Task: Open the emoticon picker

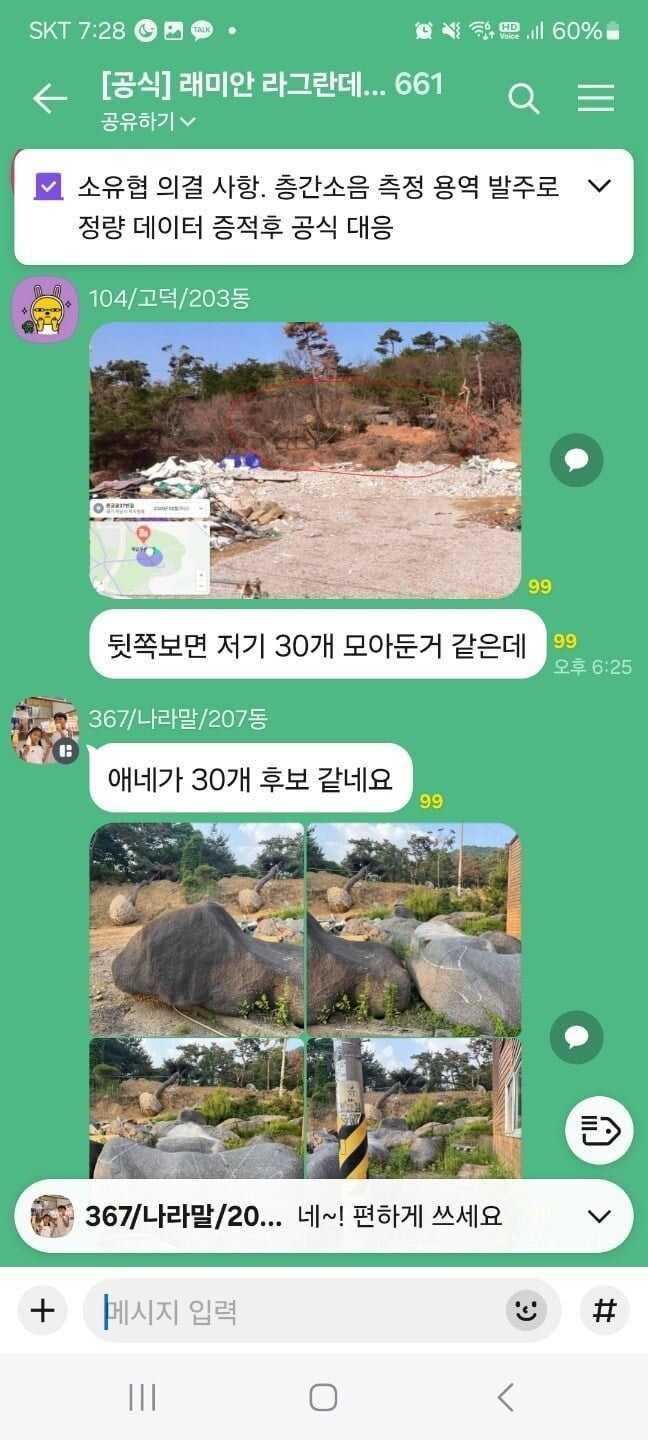Action: (x=526, y=1310)
